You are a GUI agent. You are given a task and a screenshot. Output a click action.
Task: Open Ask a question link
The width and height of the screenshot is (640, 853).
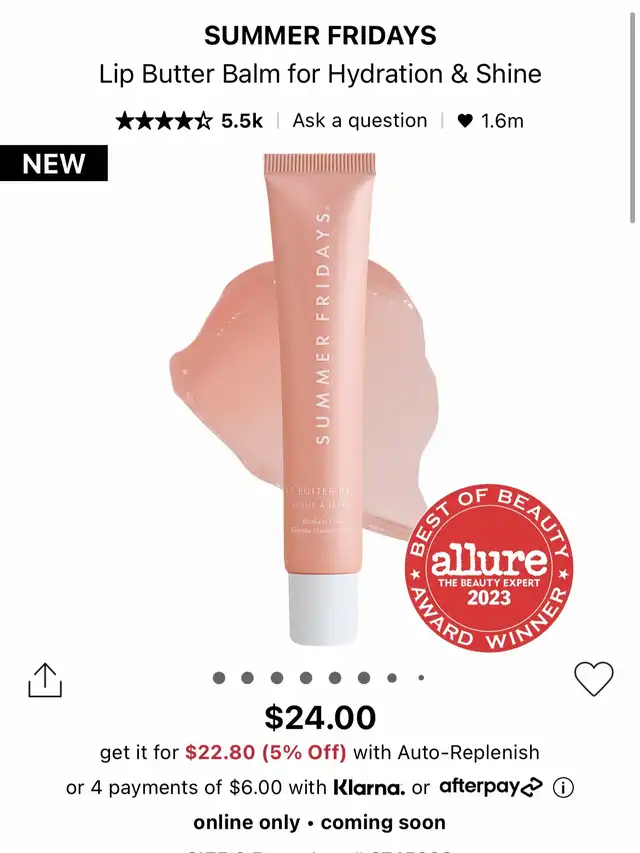pyautogui.click(x=359, y=121)
